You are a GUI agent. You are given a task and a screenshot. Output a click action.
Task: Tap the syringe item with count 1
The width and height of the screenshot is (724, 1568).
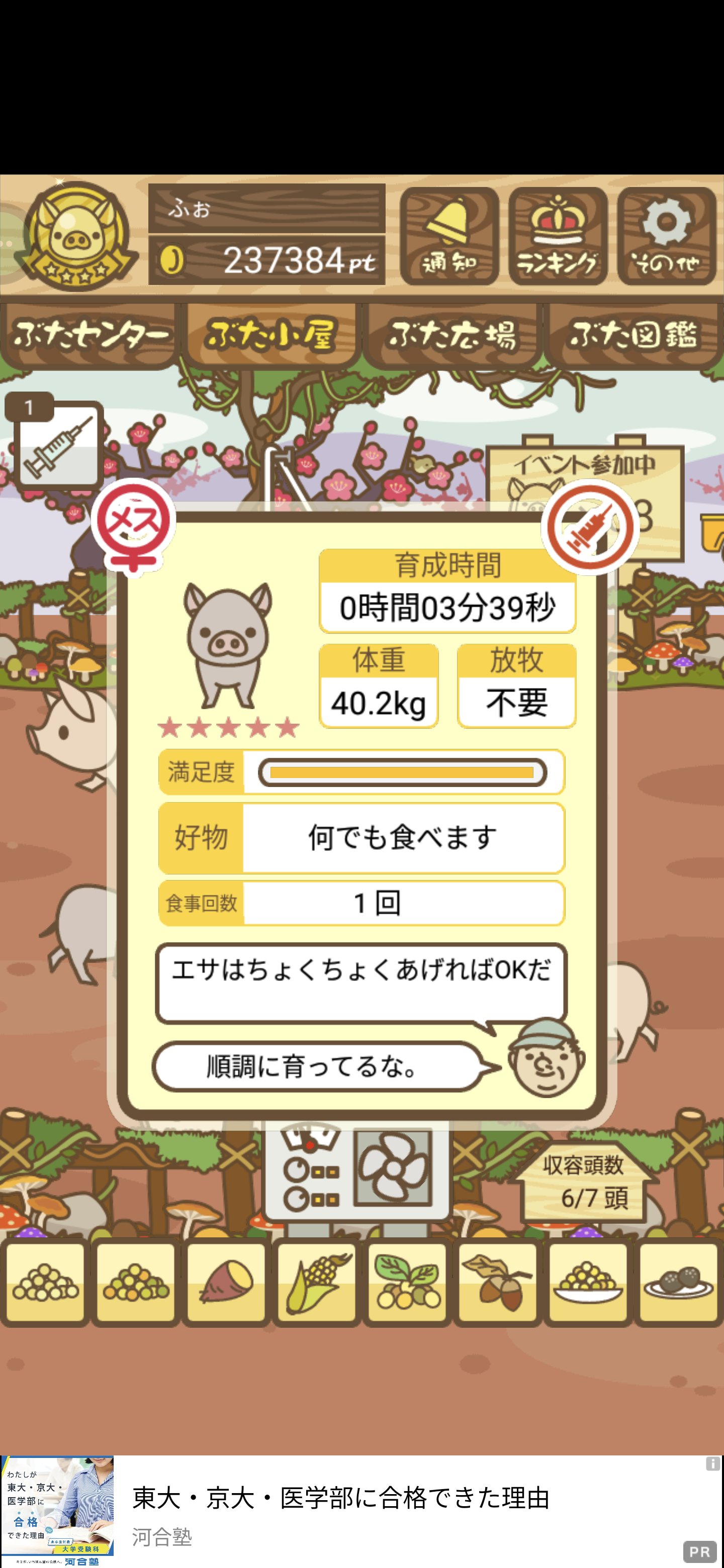point(58,444)
